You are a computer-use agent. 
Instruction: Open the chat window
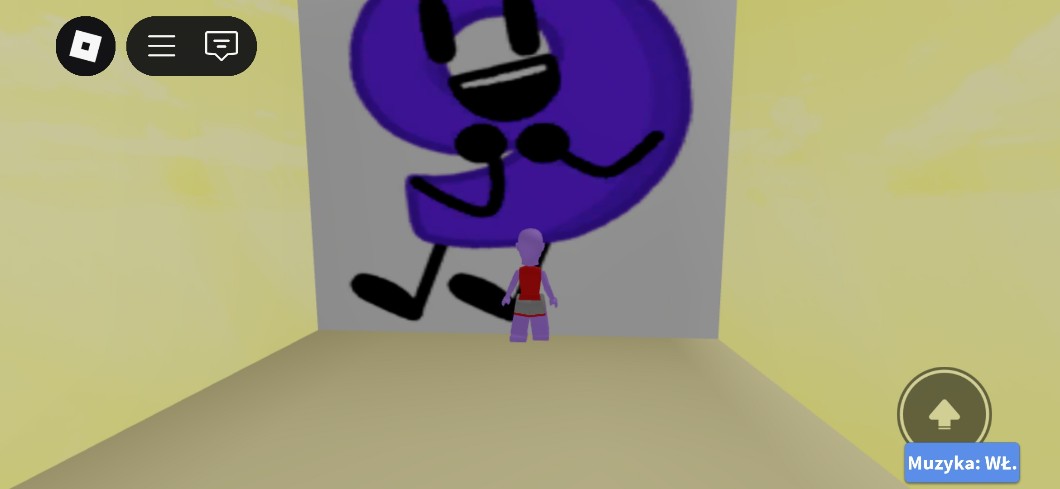coord(221,46)
